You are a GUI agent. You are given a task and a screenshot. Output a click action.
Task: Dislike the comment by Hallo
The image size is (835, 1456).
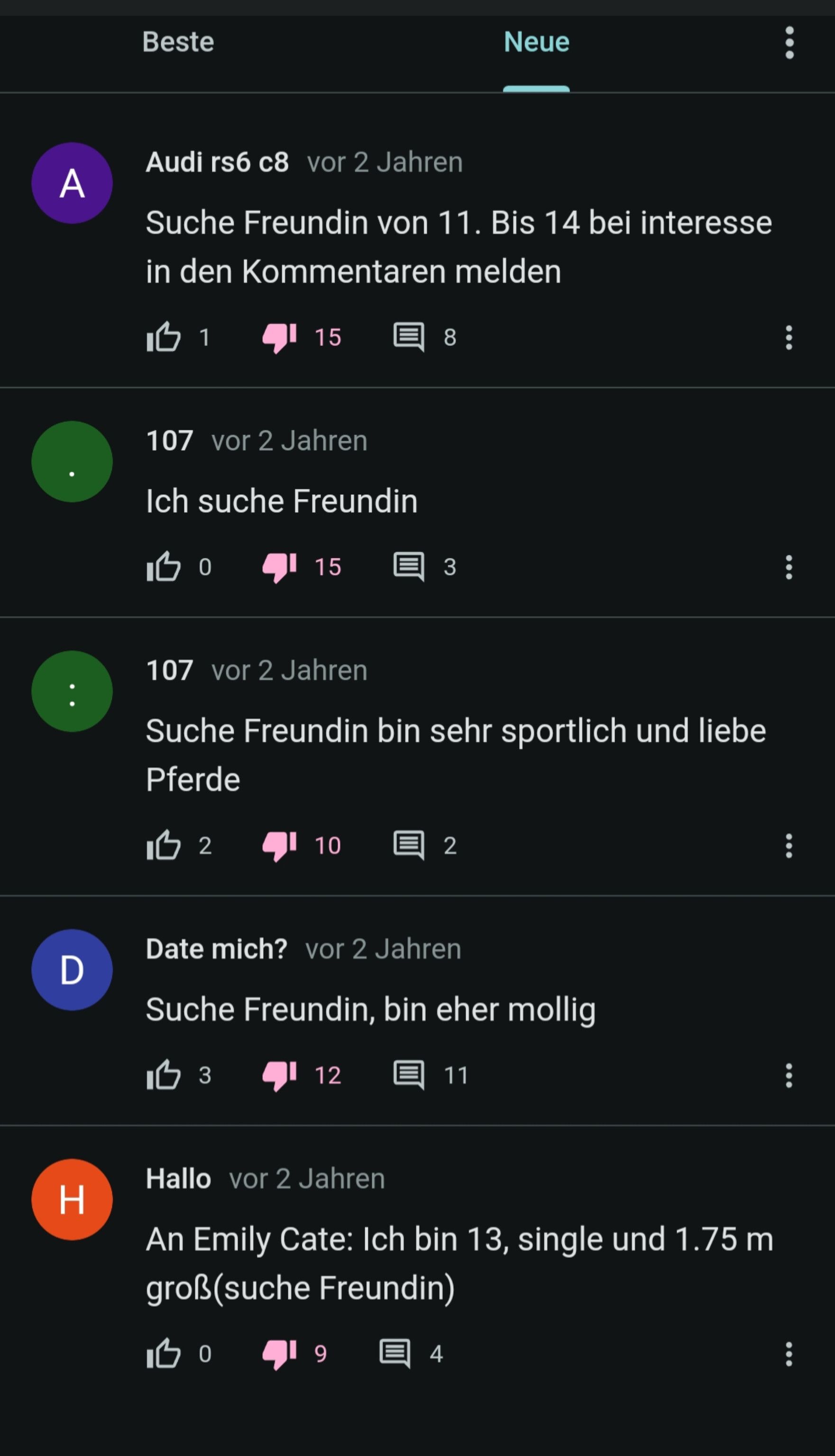coord(280,1353)
